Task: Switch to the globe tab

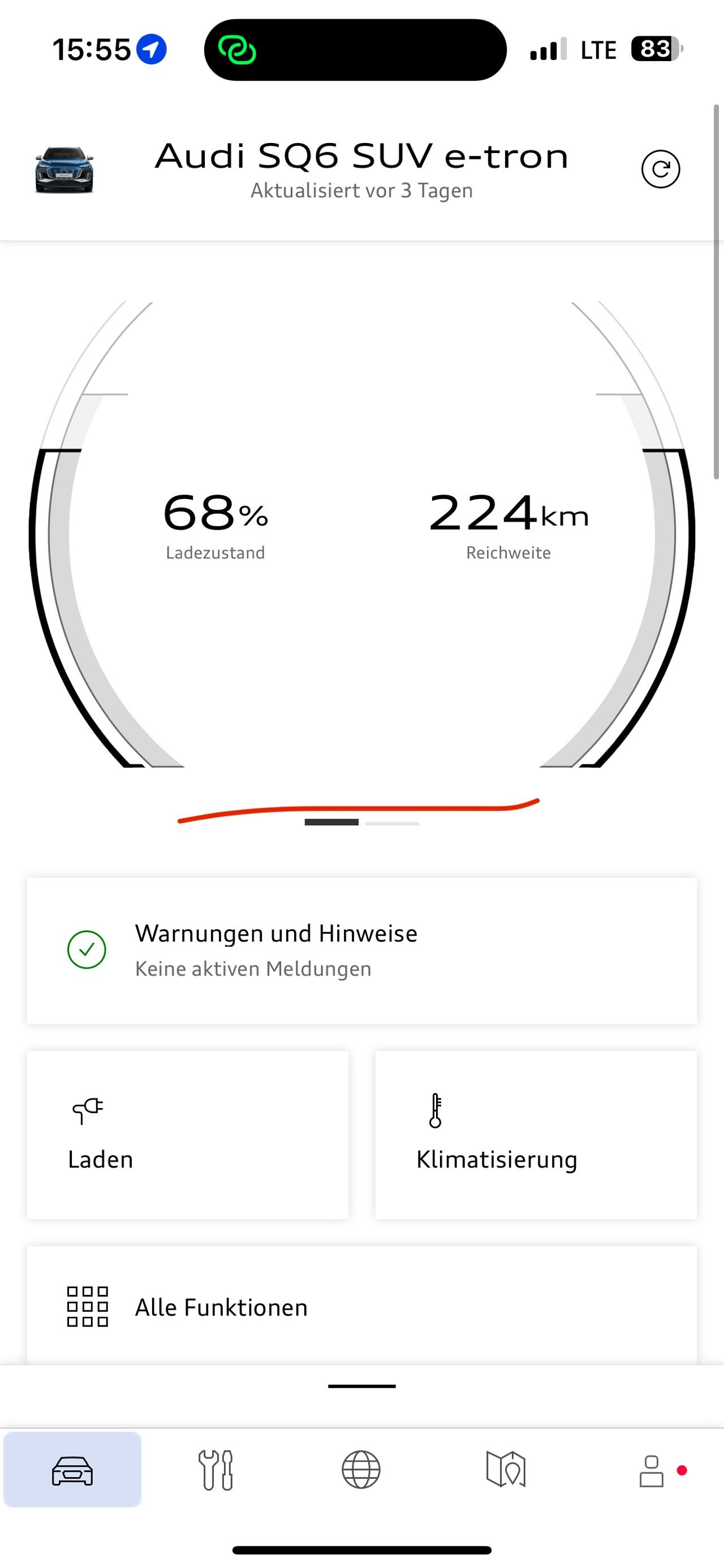Action: click(x=361, y=1470)
